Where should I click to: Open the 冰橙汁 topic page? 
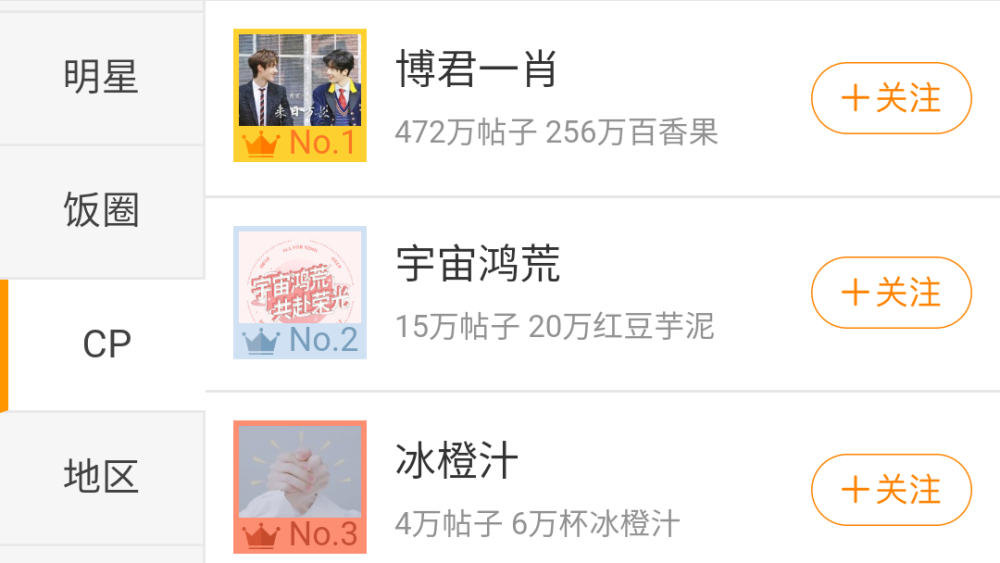click(x=457, y=462)
